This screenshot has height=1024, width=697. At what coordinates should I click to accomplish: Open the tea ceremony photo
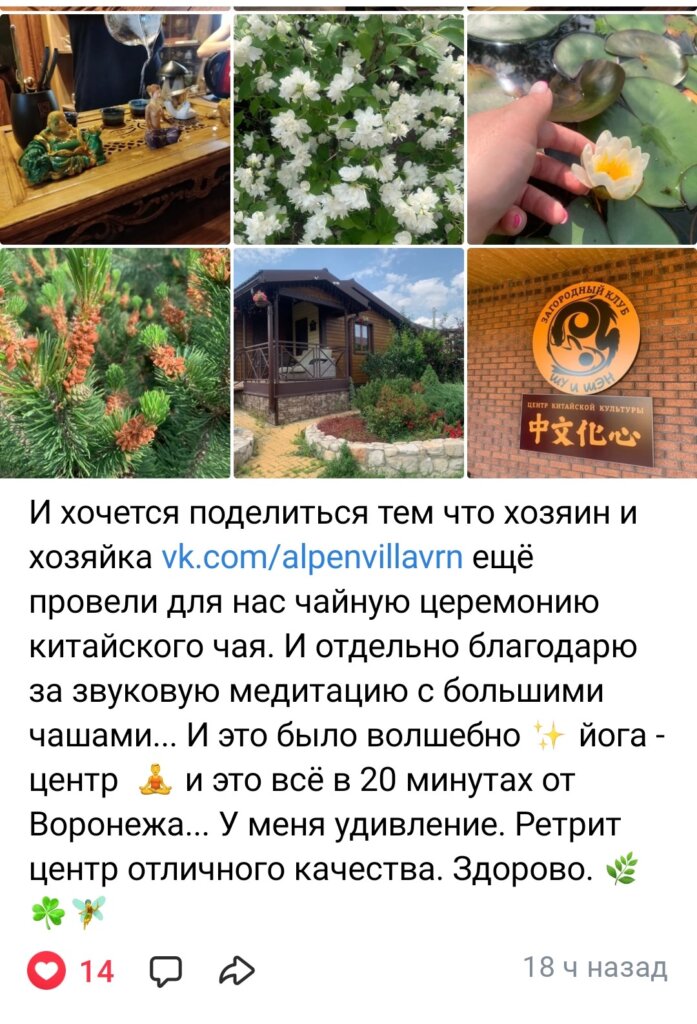[115, 128]
